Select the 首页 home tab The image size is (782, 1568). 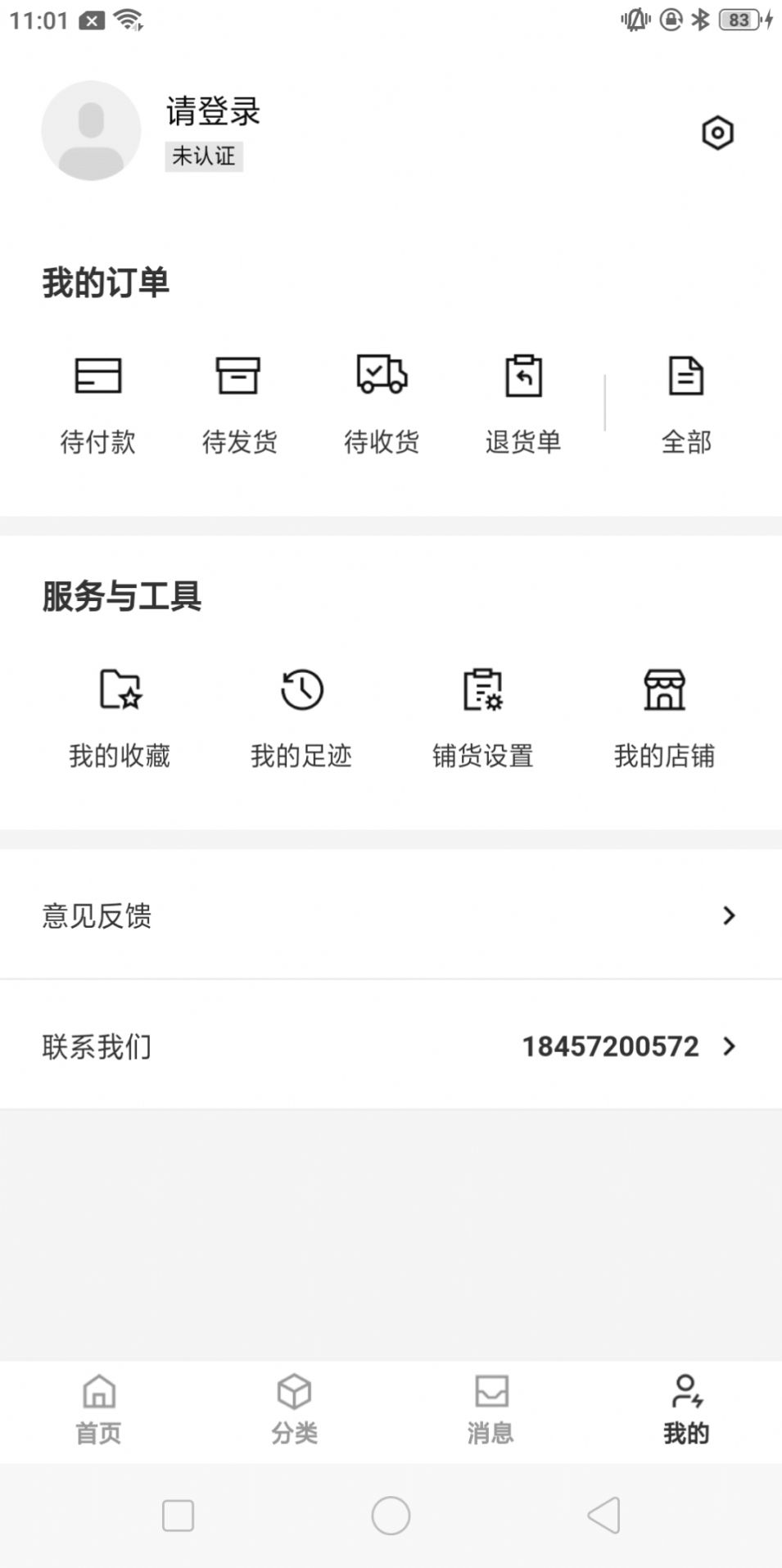97,1406
